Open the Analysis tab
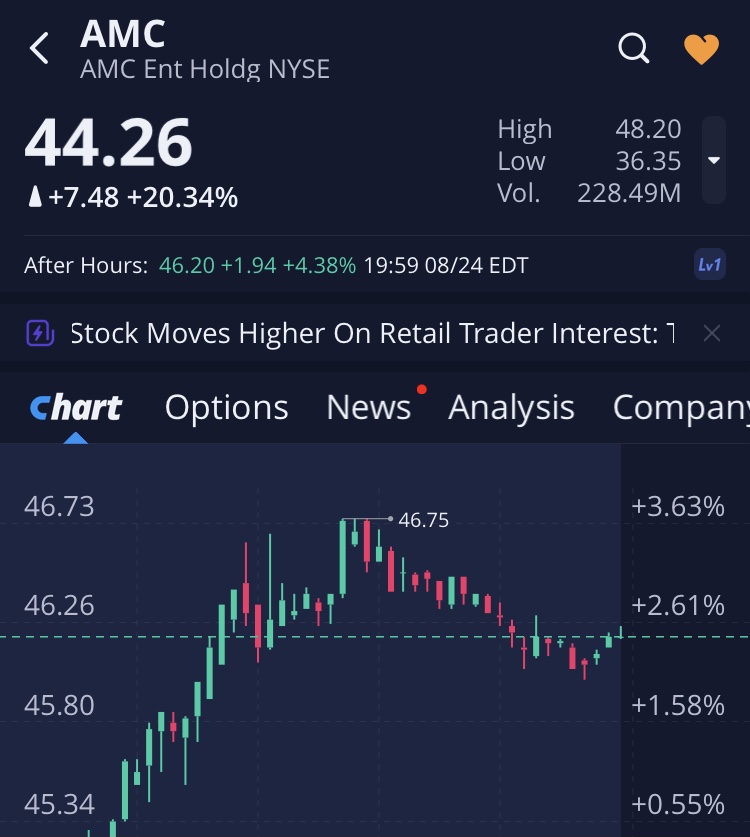The image size is (750, 837). point(511,407)
